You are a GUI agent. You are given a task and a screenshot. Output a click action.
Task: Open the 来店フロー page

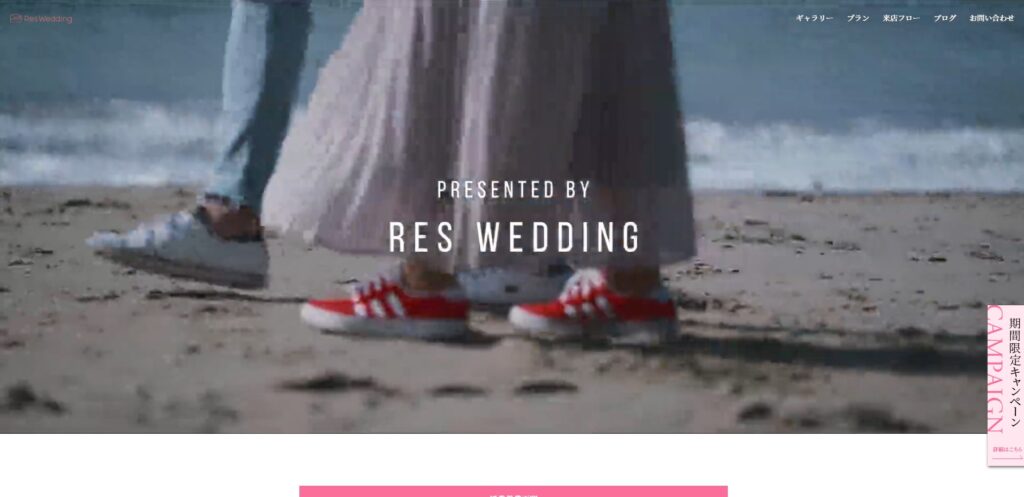point(901,18)
